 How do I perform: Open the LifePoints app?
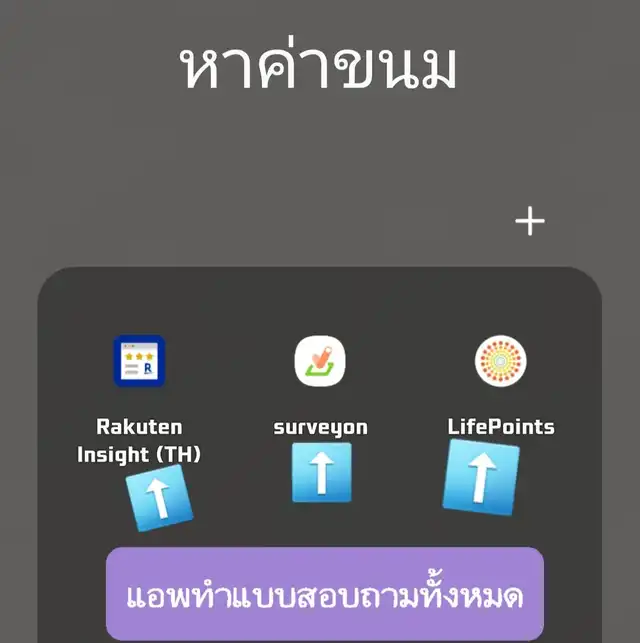(500, 361)
